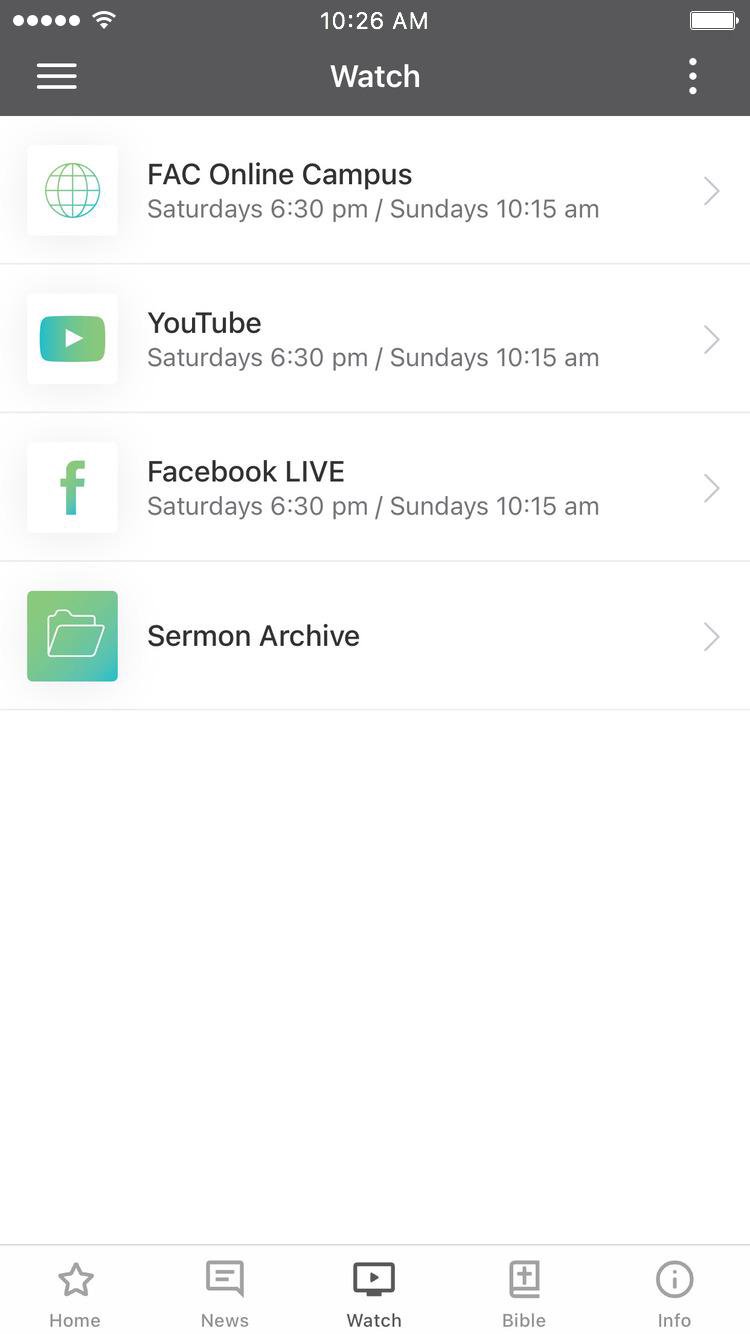
Task: Open the three-dot overflow menu
Action: pos(692,77)
